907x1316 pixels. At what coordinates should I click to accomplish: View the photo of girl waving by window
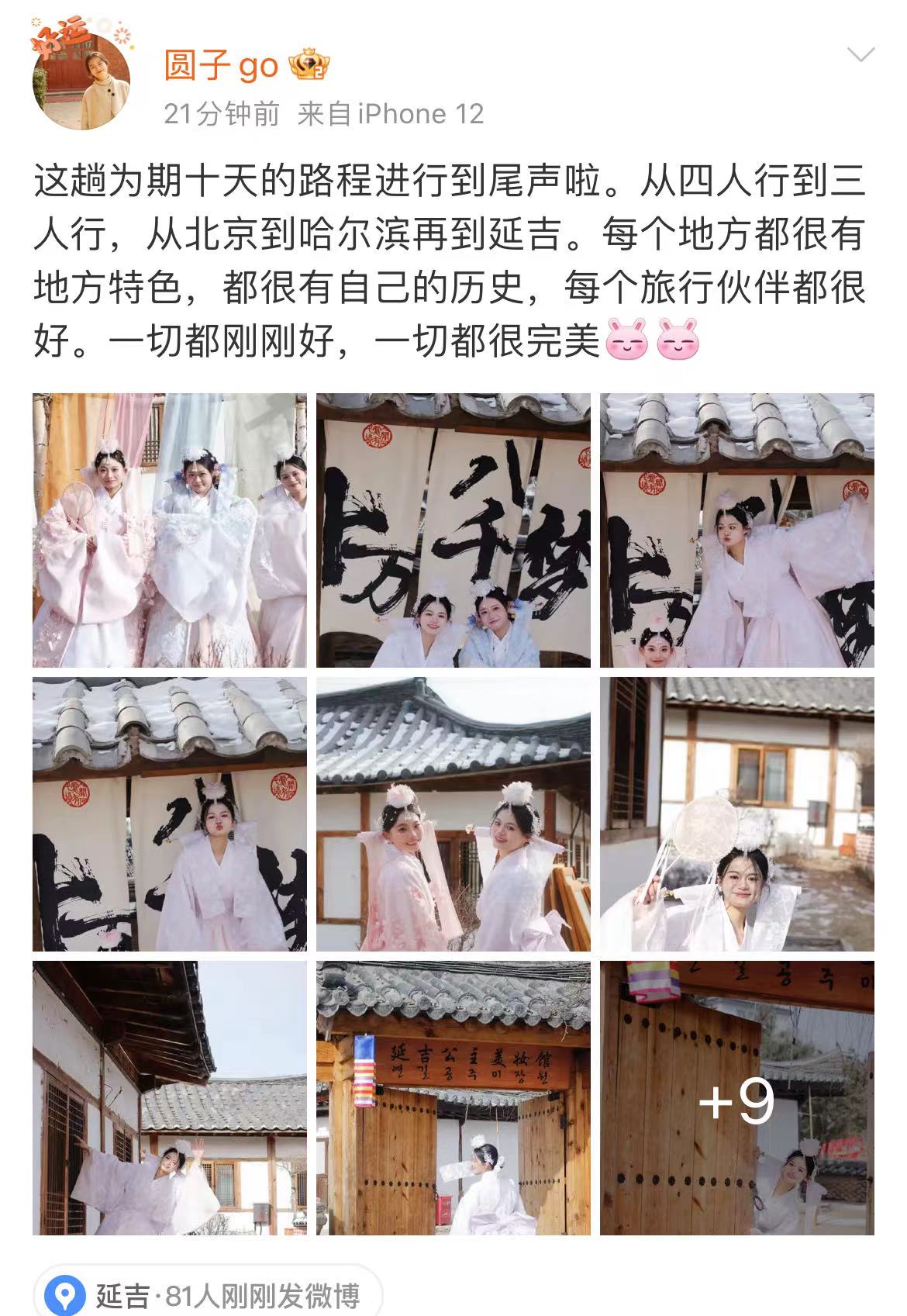tap(169, 1098)
